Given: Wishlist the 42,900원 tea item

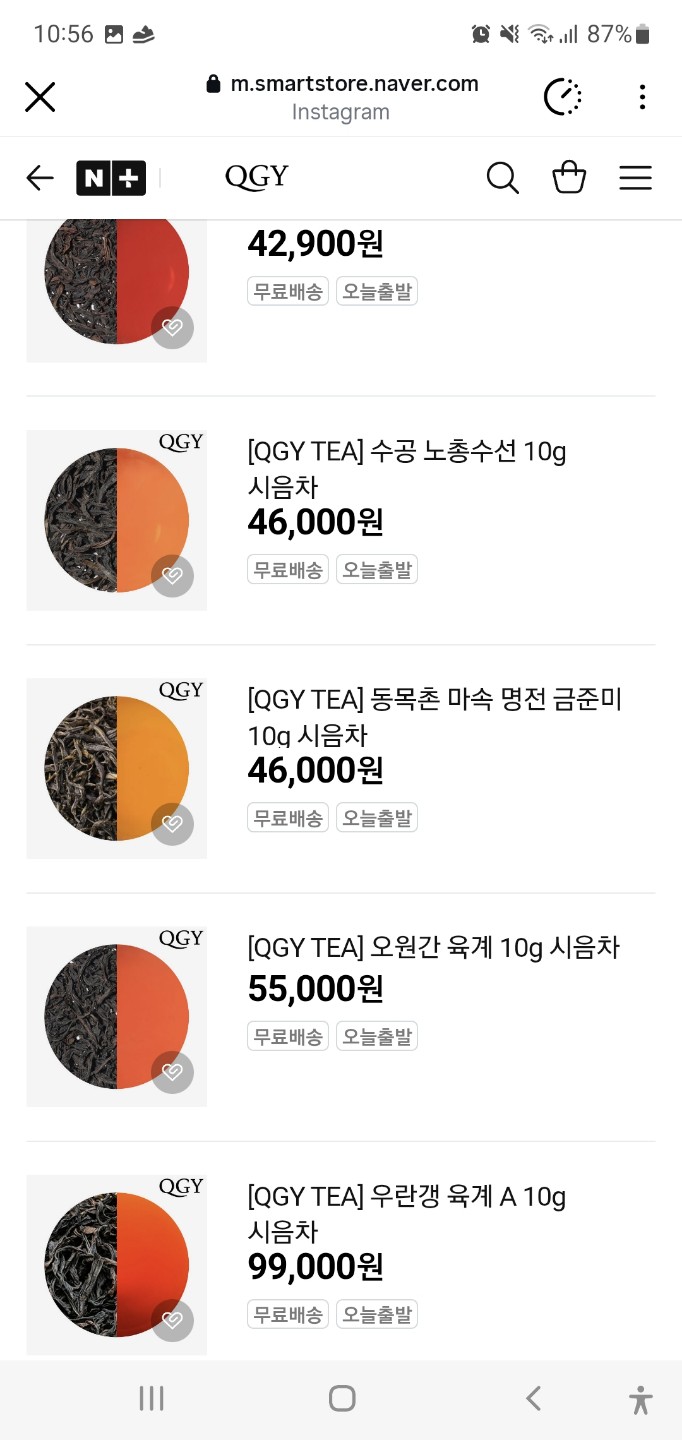Looking at the screenshot, I should [173, 328].
